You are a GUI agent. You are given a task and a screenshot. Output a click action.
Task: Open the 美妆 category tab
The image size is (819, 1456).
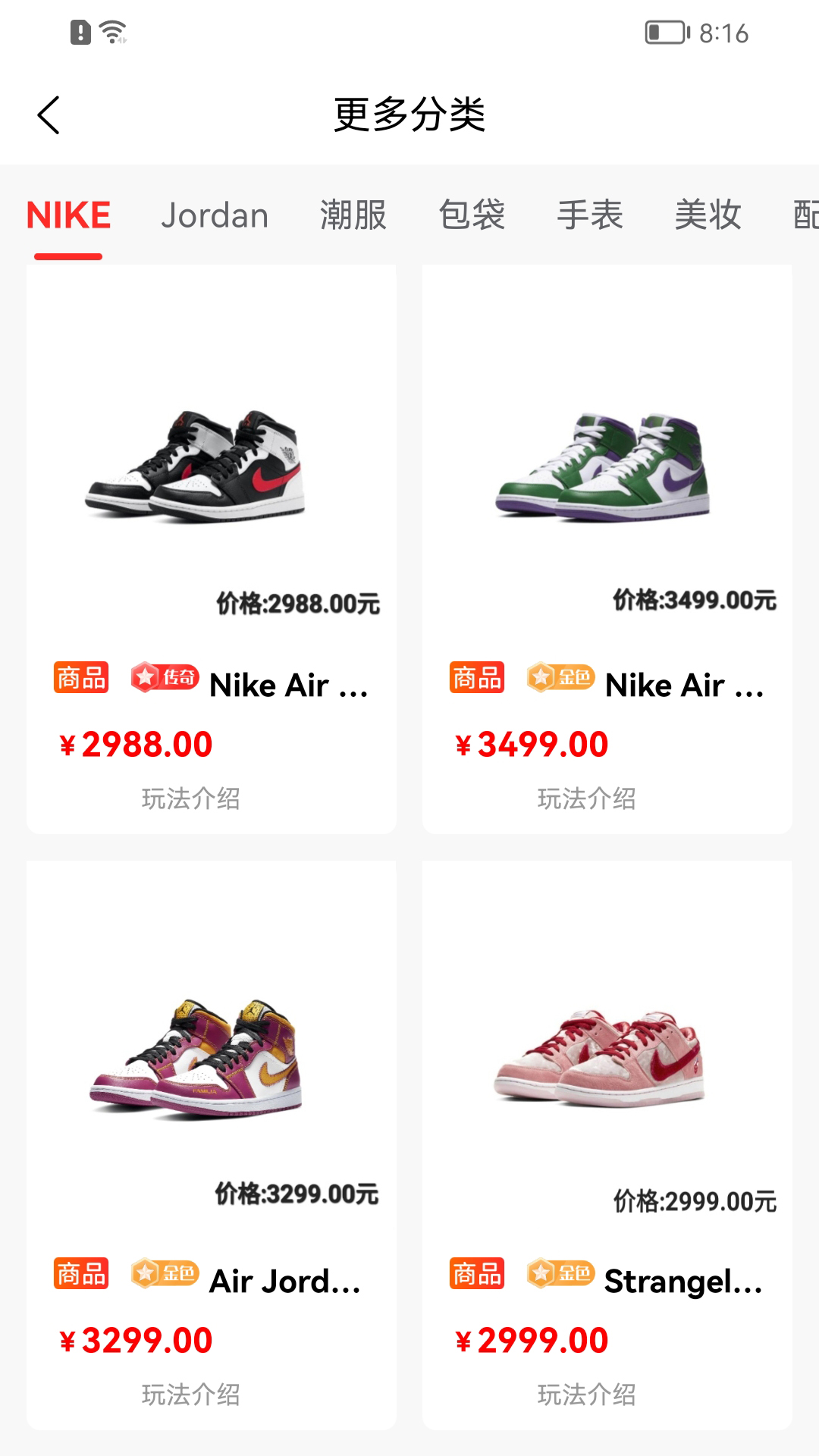[708, 215]
